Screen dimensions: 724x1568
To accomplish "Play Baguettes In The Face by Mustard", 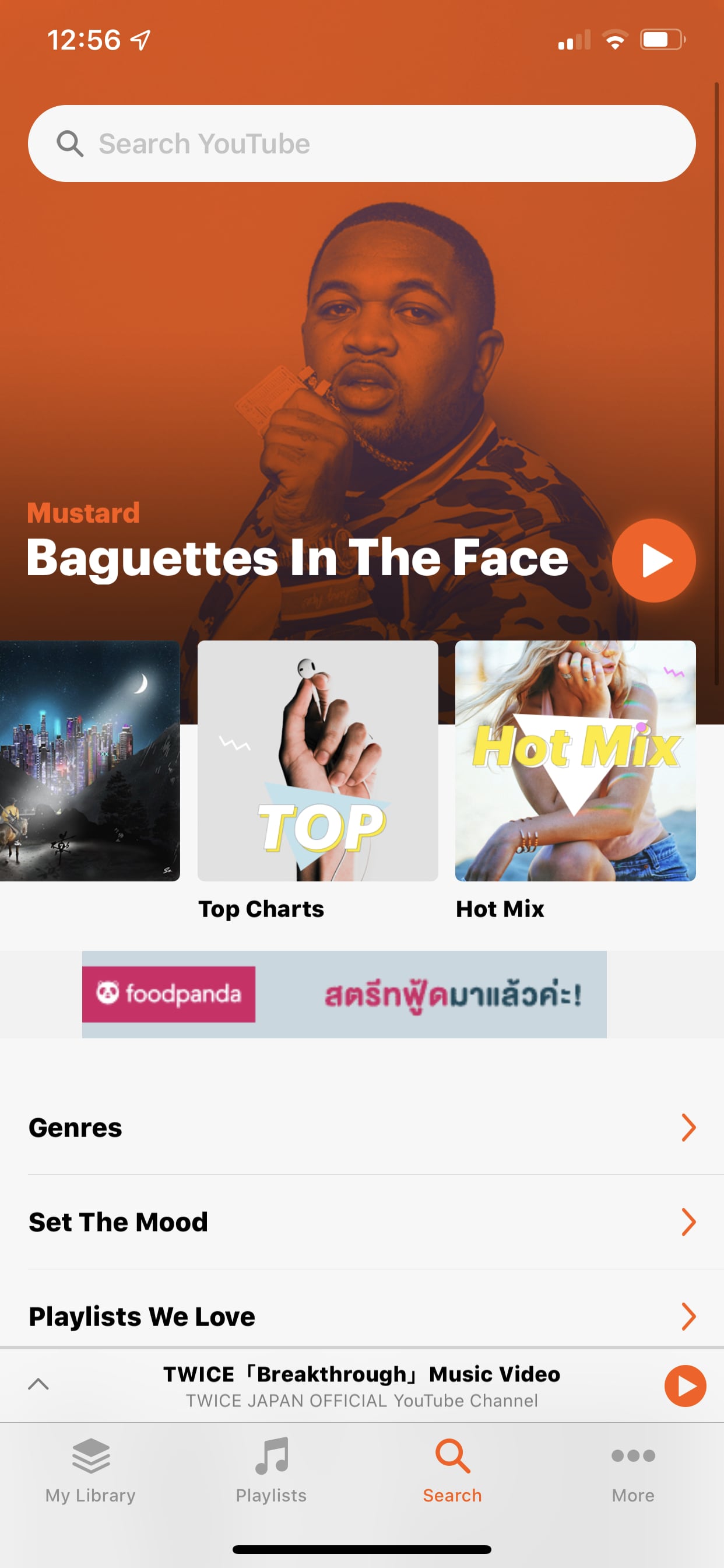I will tap(653, 560).
